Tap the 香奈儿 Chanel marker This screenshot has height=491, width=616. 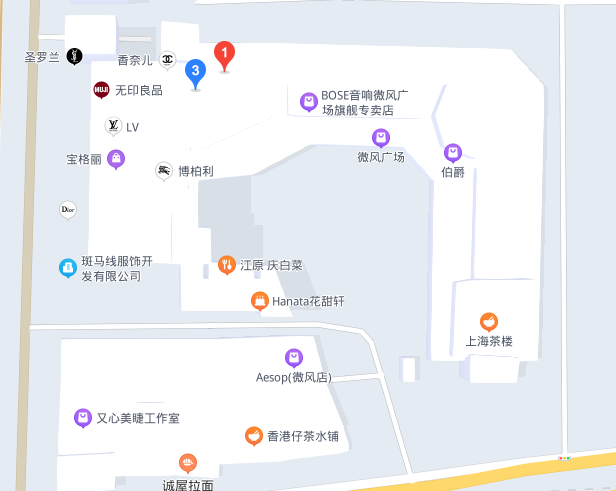[168, 60]
